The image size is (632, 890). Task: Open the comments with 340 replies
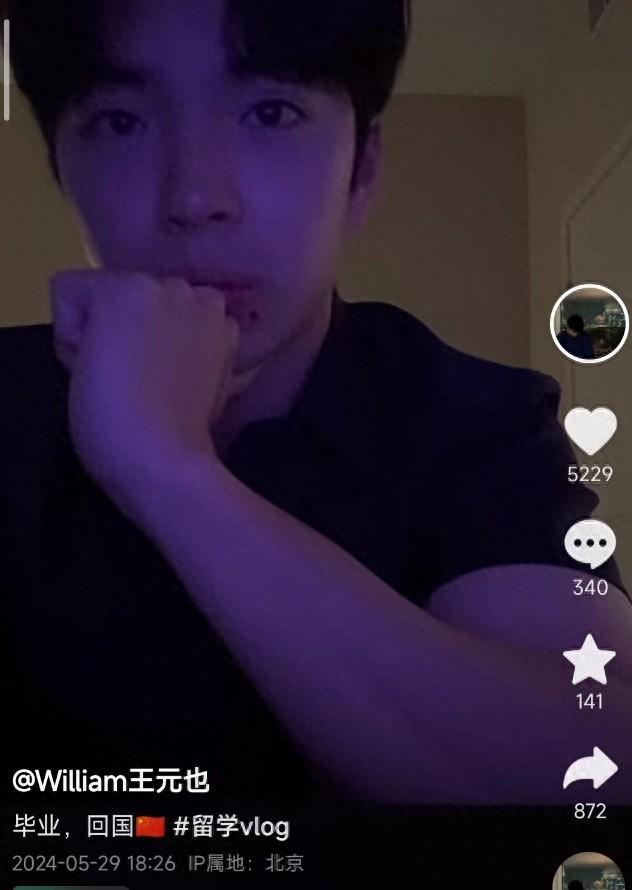[590, 545]
